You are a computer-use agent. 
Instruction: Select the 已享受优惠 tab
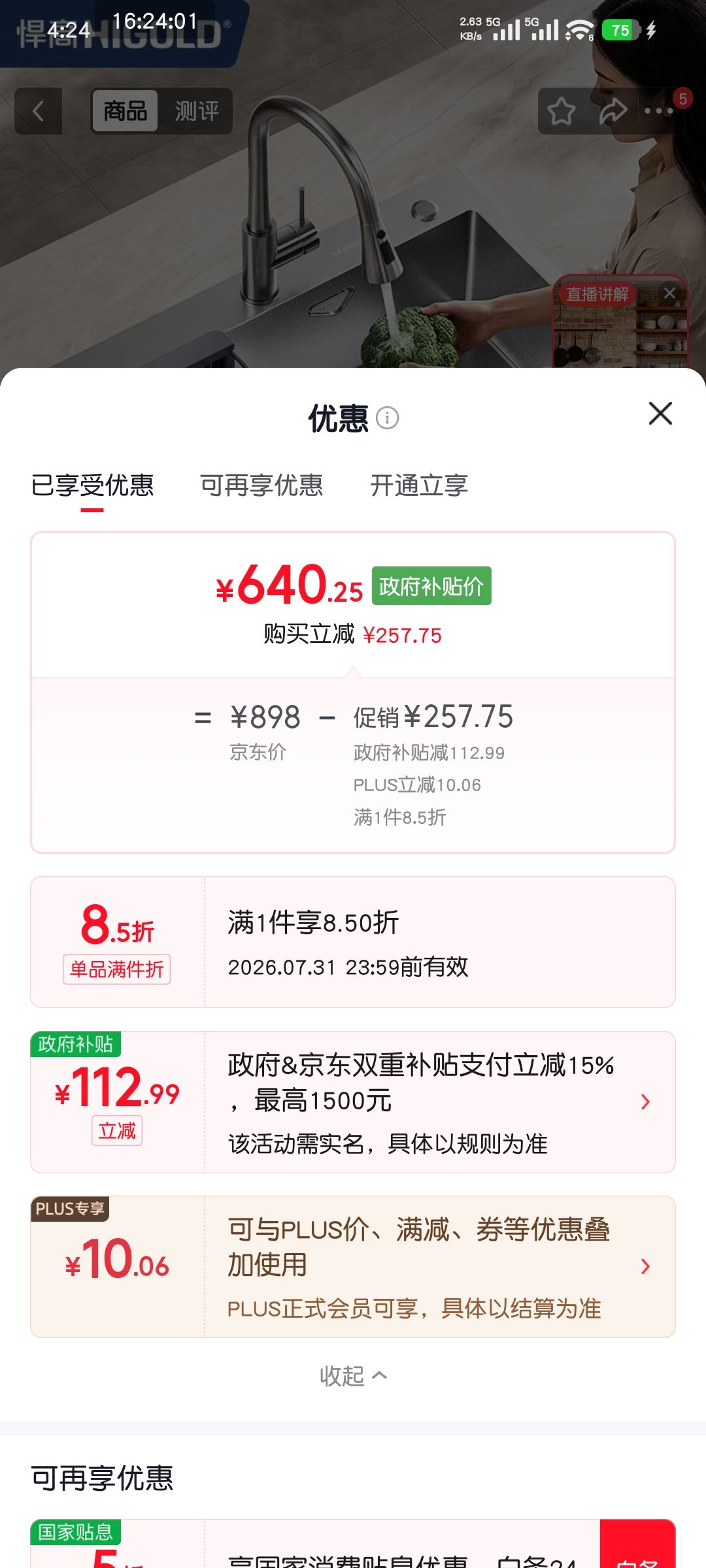[92, 485]
